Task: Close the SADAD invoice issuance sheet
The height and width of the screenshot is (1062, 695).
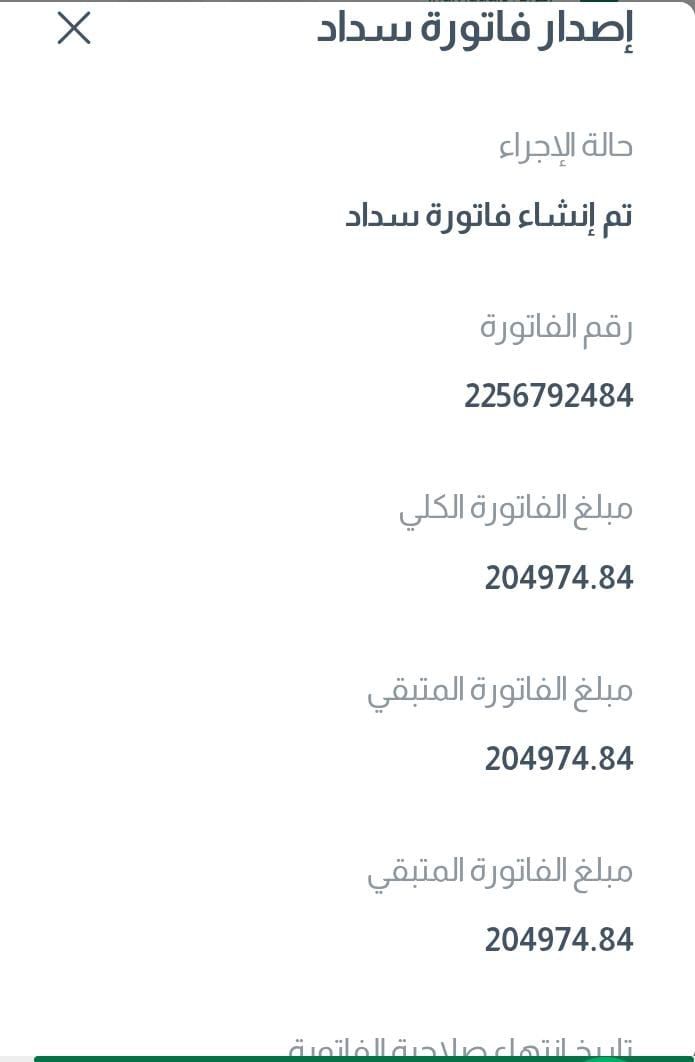Action: pos(74,28)
